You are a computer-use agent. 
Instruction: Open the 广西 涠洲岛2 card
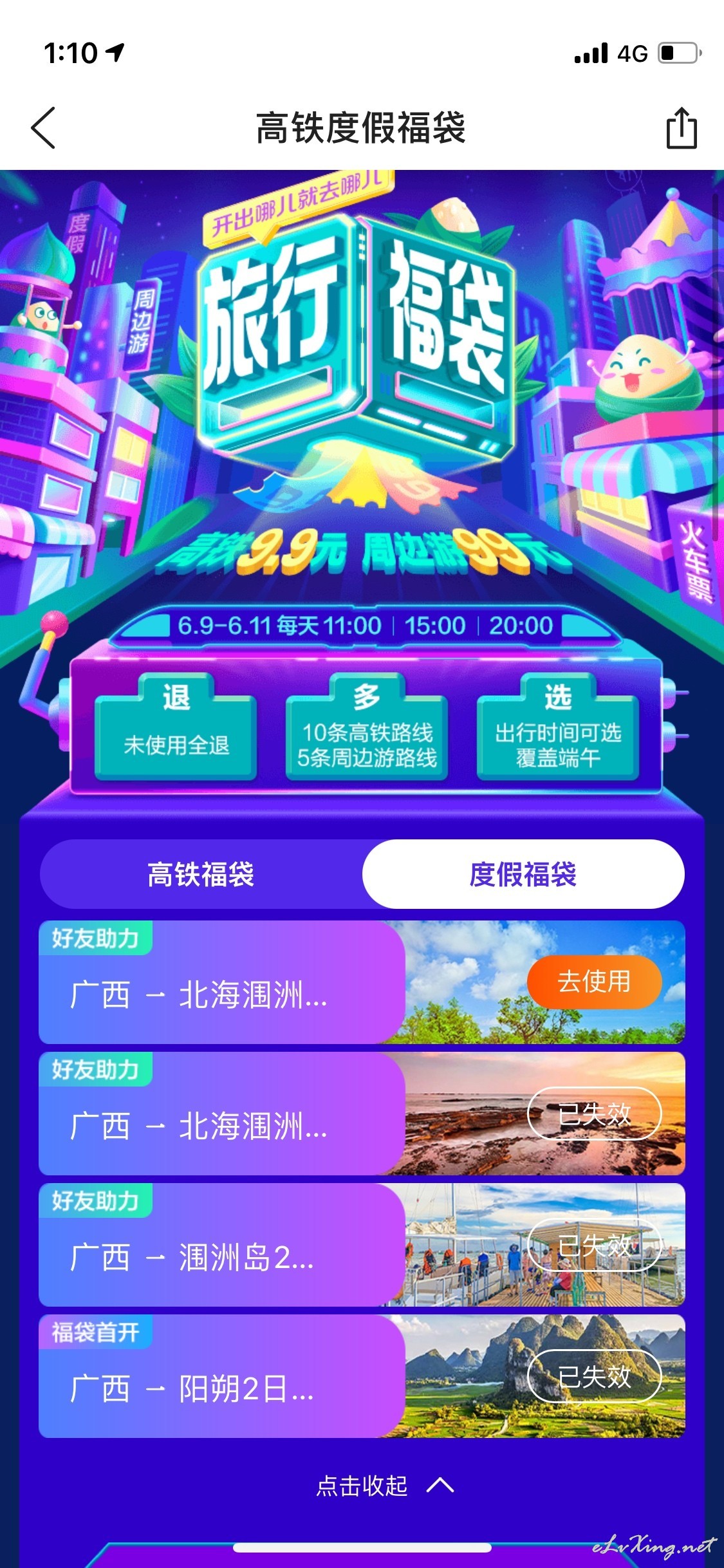pyautogui.click(x=362, y=1245)
